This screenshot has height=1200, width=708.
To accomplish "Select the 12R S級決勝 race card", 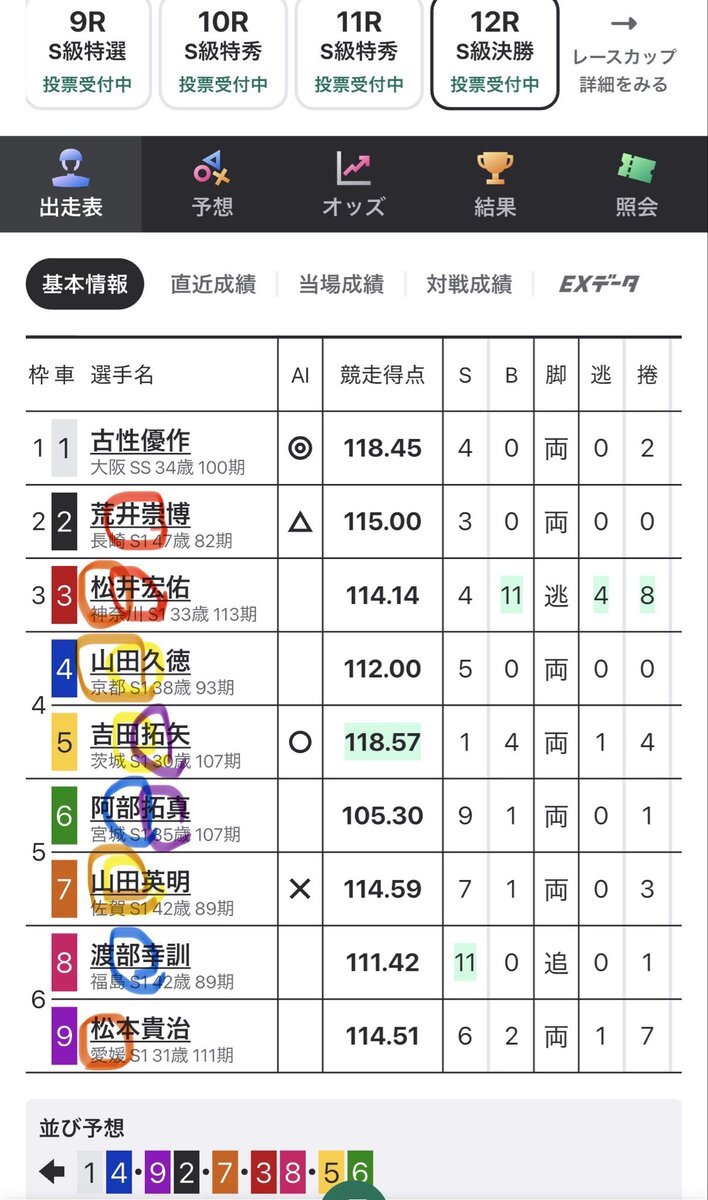I will pyautogui.click(x=494, y=52).
